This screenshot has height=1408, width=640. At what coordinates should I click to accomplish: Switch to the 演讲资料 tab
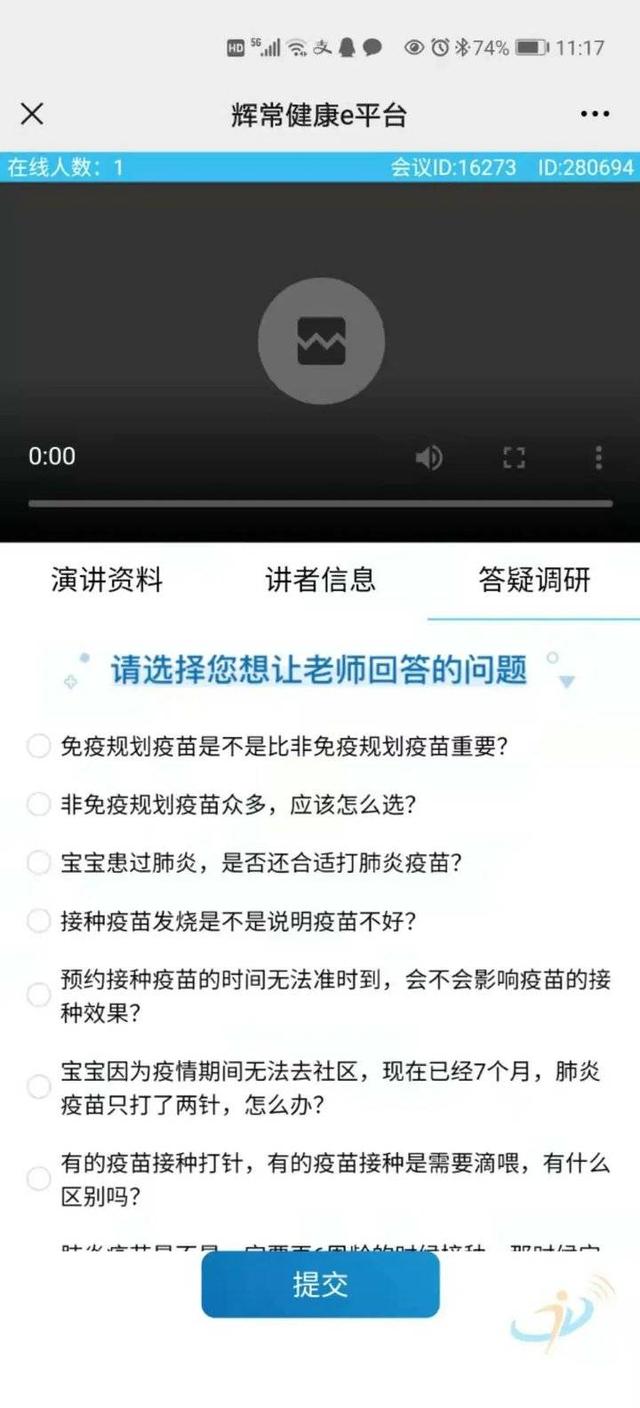coord(107,580)
